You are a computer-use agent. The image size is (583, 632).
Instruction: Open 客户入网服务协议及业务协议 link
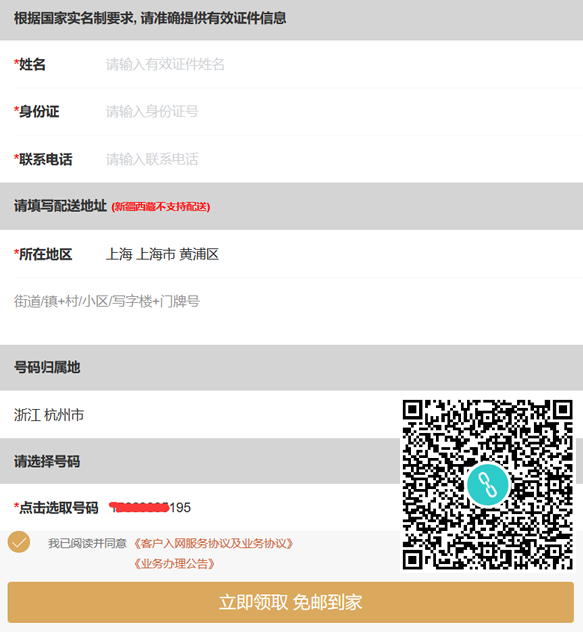214,543
